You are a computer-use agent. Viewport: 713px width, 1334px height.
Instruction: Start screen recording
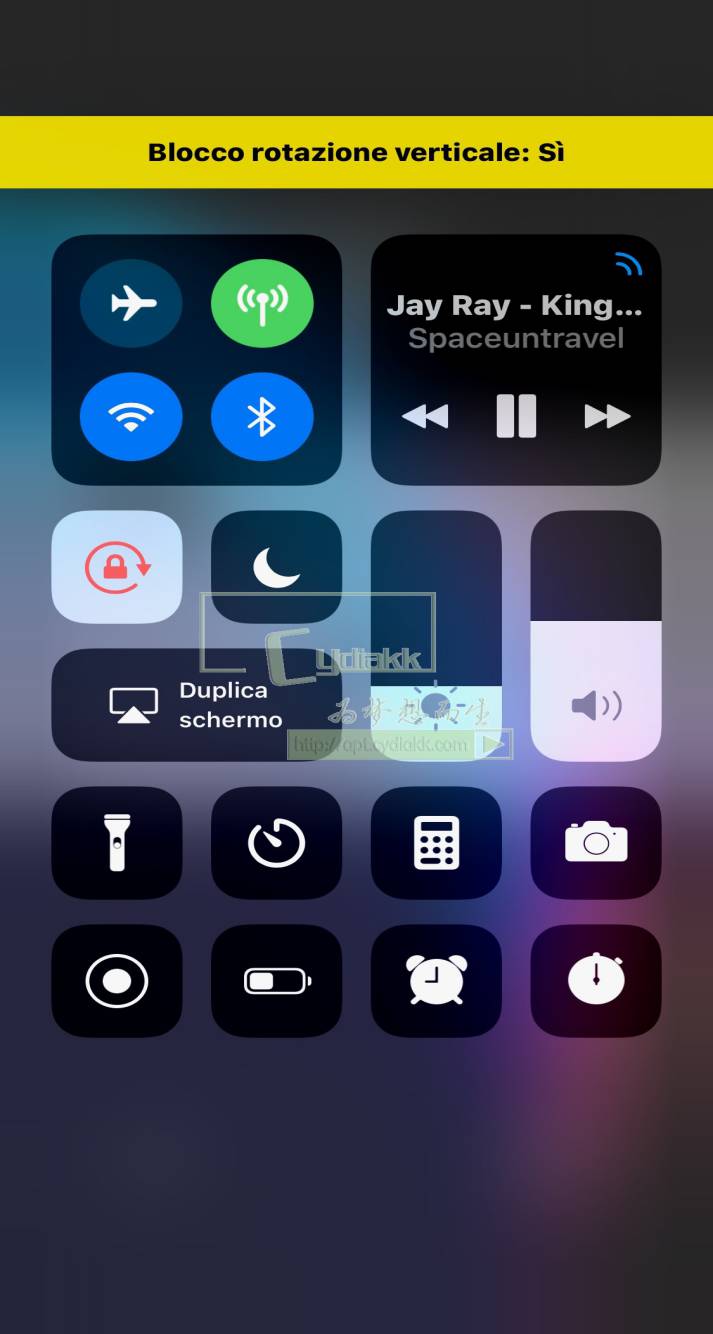pyautogui.click(x=117, y=981)
